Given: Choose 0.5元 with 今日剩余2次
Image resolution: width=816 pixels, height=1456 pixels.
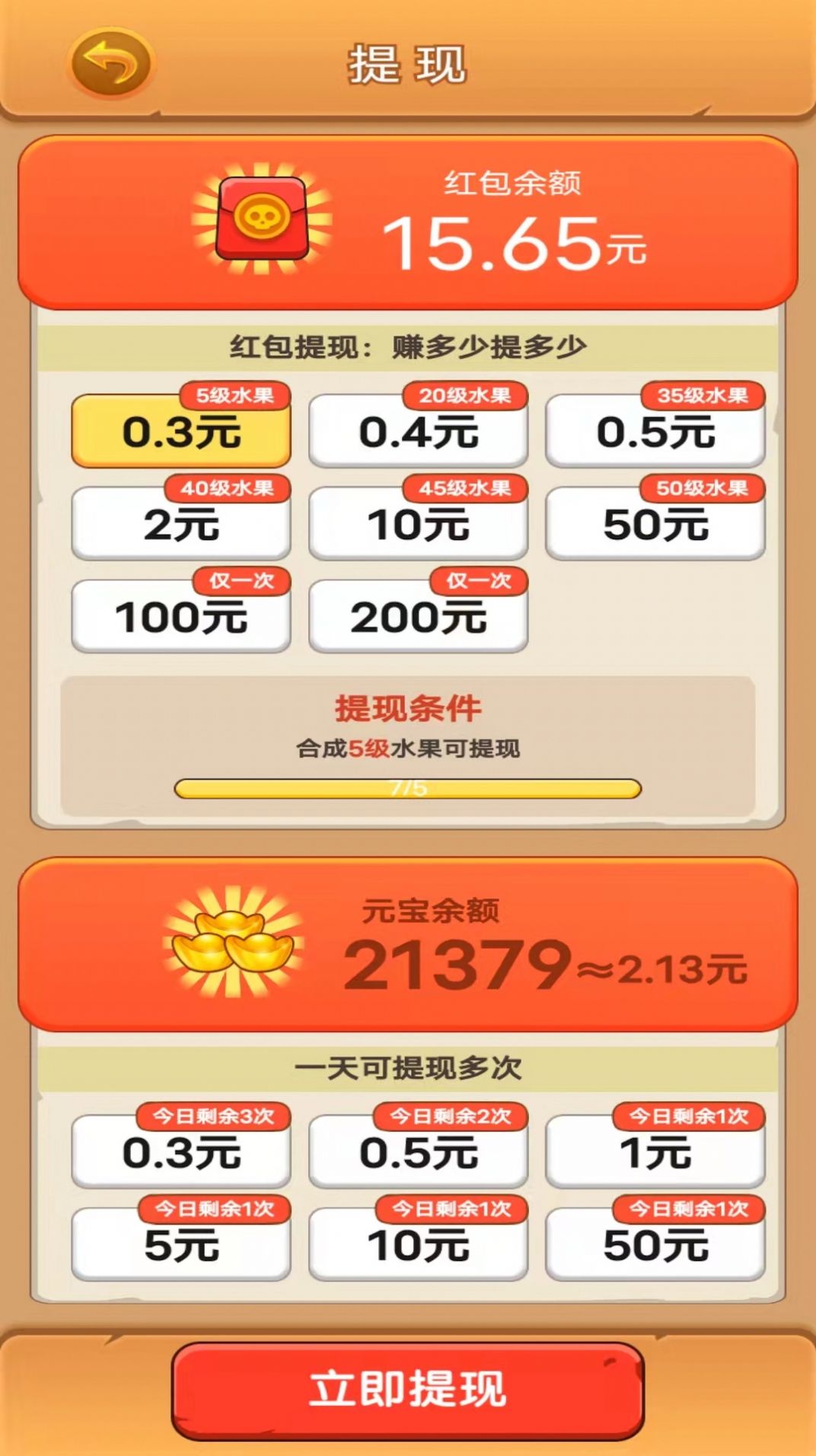Looking at the screenshot, I should (418, 1153).
